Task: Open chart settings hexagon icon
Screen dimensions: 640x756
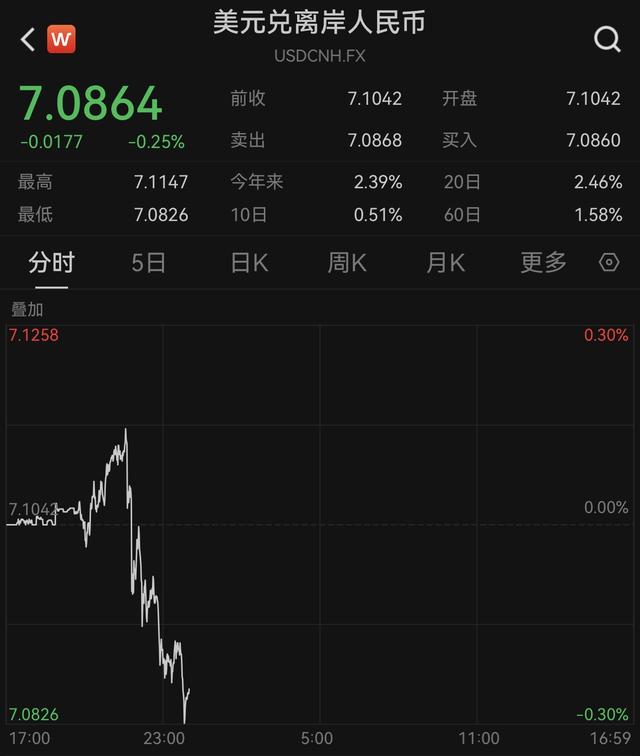Action: tap(609, 263)
